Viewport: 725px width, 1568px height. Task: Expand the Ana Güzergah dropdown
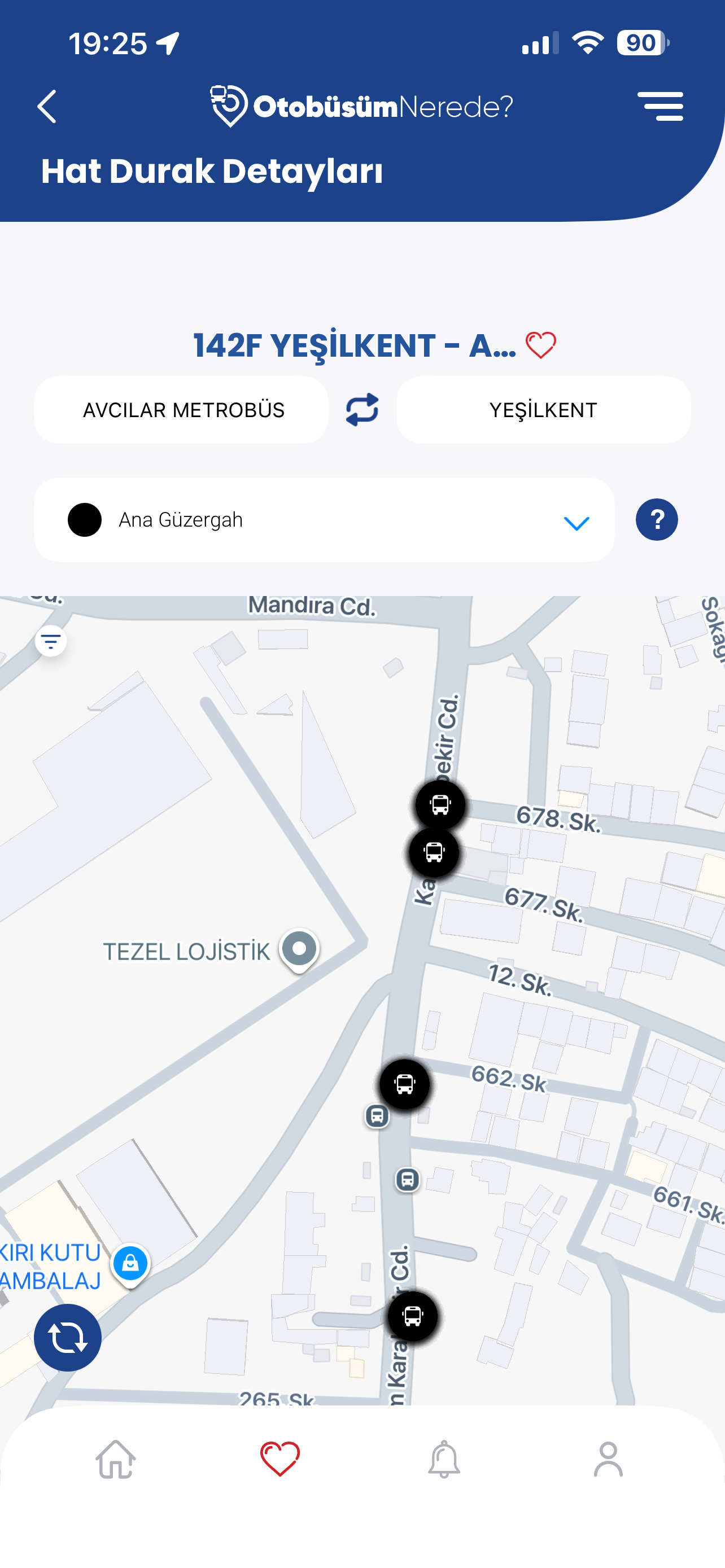click(x=575, y=522)
